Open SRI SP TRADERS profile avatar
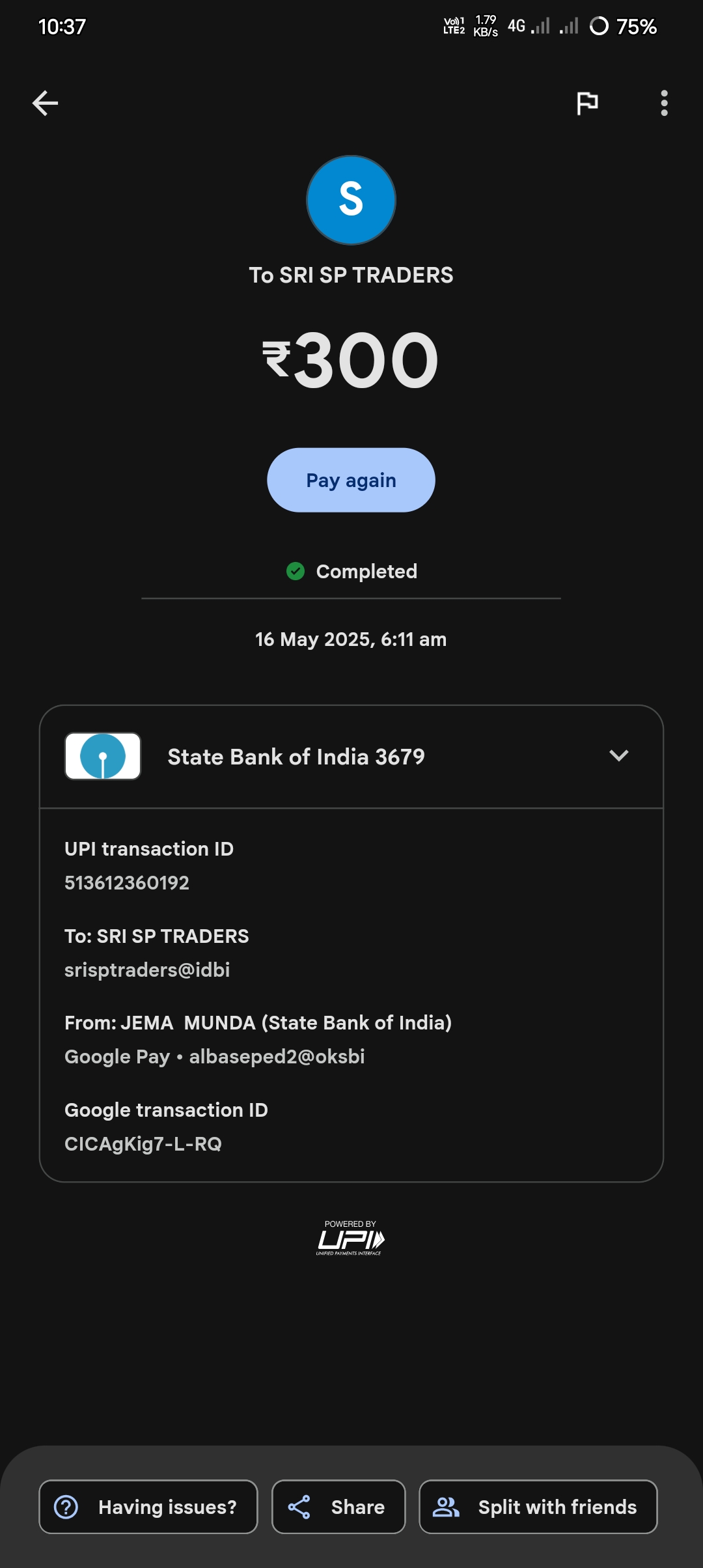 coord(351,200)
